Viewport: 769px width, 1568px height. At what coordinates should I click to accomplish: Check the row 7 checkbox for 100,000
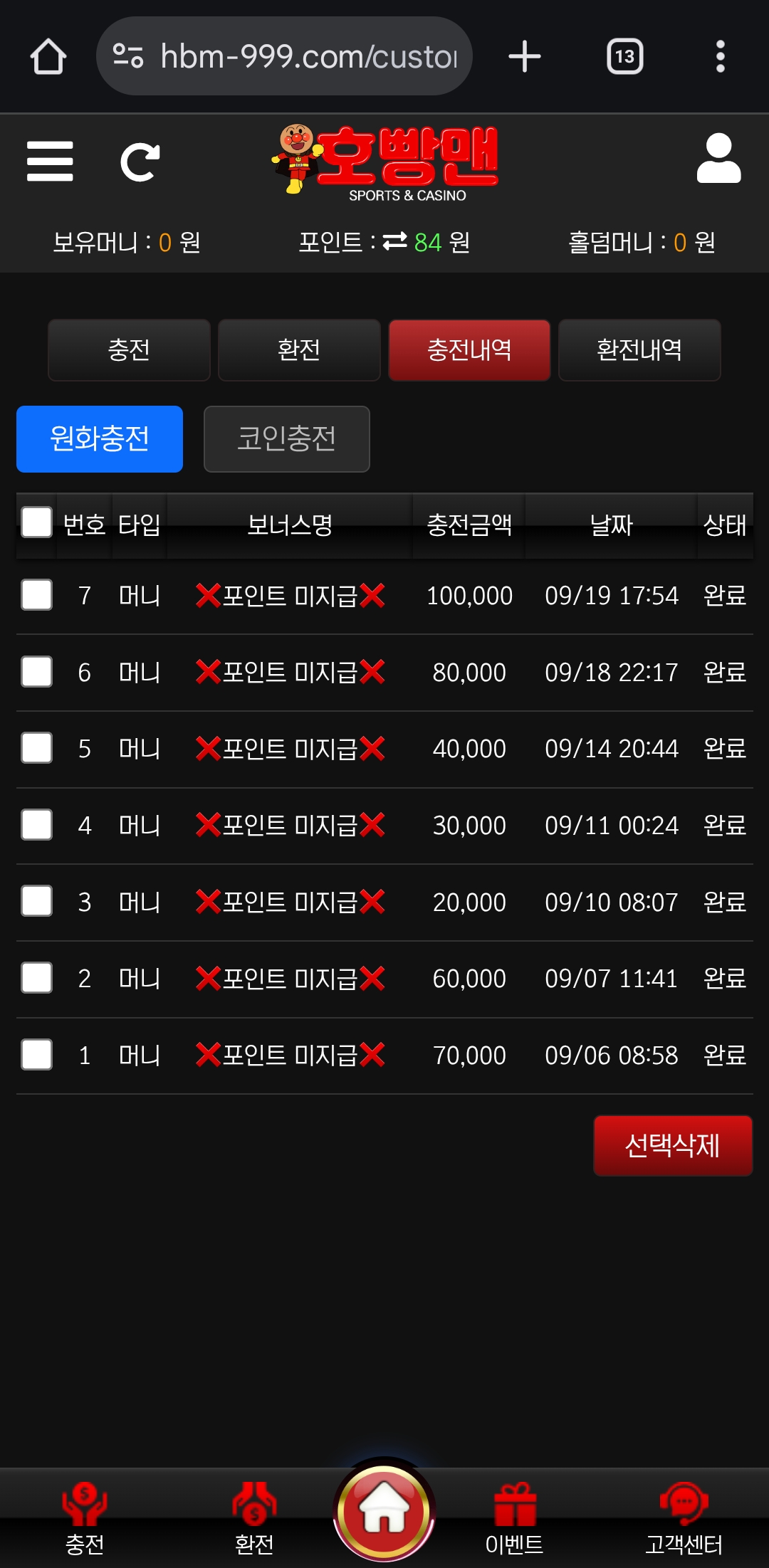click(x=36, y=595)
